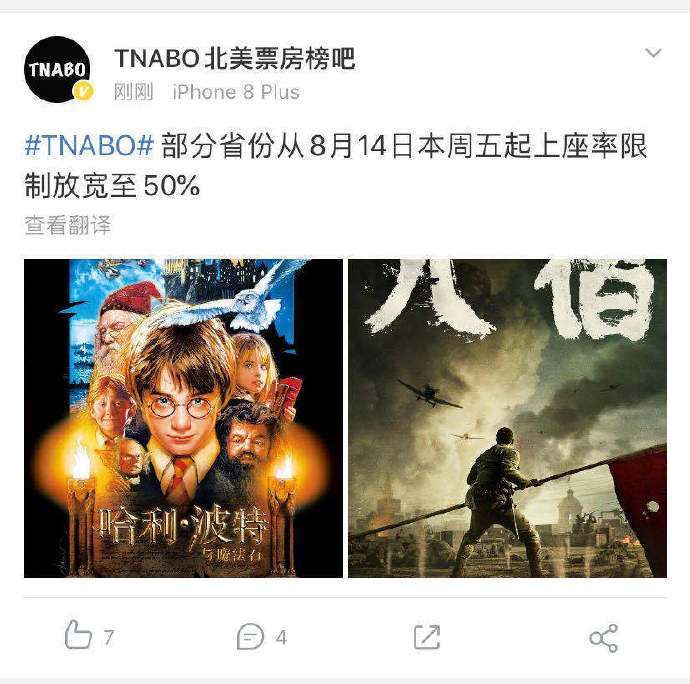Screen dimensions: 690x684
Task: Share this post externally
Action: click(603, 637)
